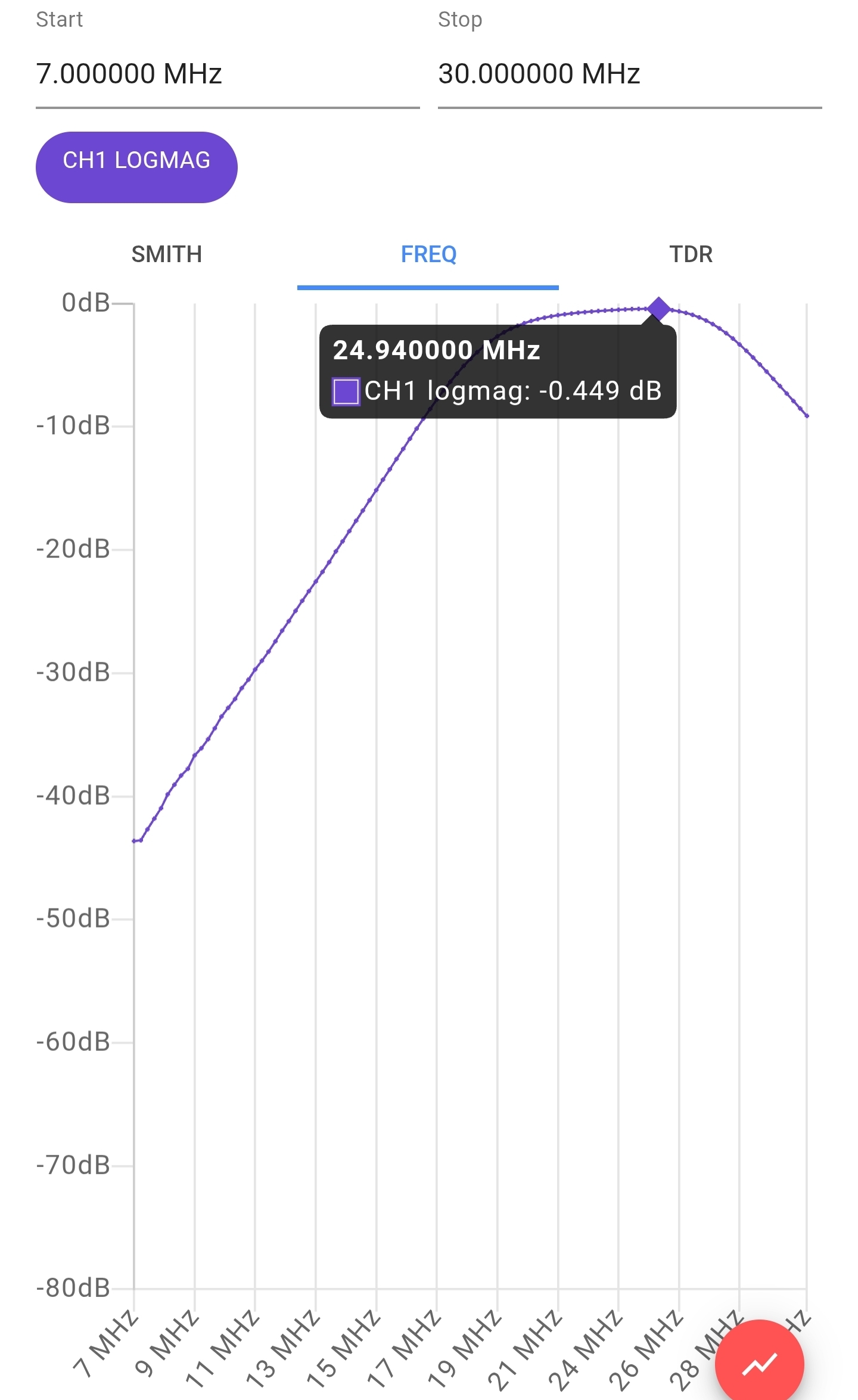Tap the red chart floating action button
Image resolution: width=858 pixels, height=1400 pixels.
(x=759, y=1363)
